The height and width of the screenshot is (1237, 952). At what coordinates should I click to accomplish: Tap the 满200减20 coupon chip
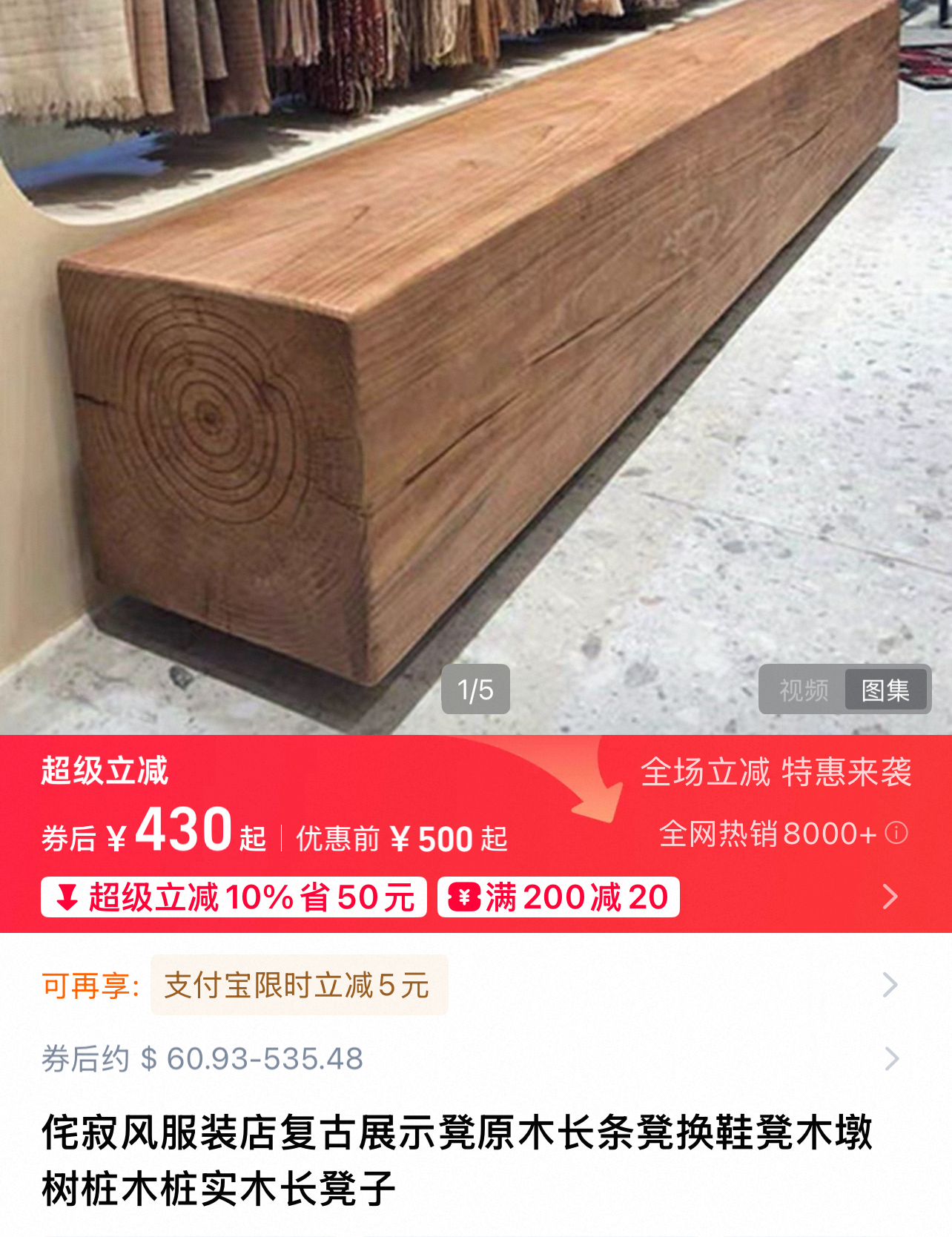[x=558, y=897]
